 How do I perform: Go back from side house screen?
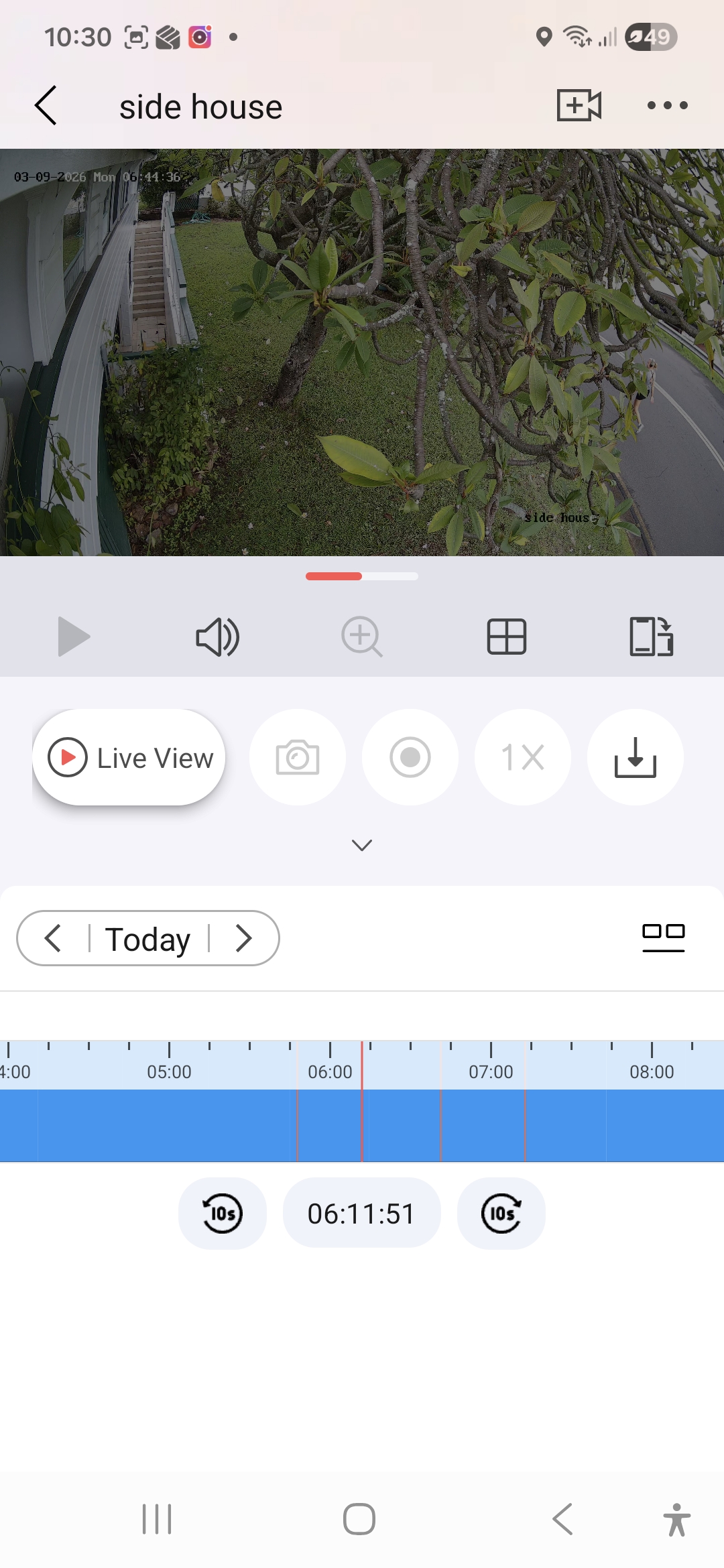[x=46, y=106]
